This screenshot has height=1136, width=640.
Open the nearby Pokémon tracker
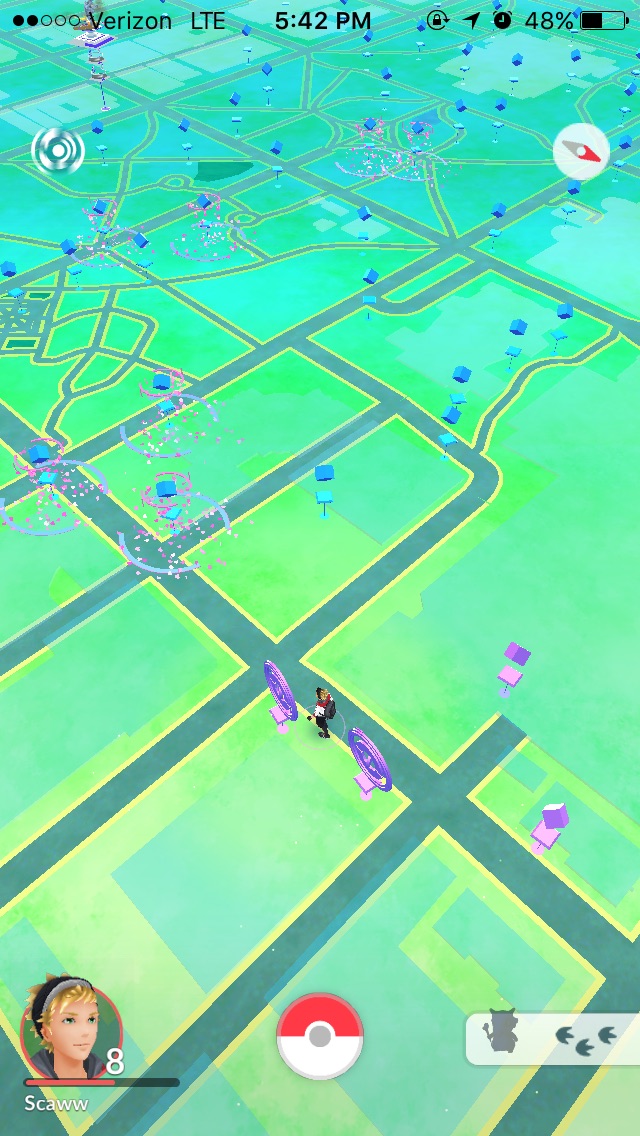[552, 1039]
